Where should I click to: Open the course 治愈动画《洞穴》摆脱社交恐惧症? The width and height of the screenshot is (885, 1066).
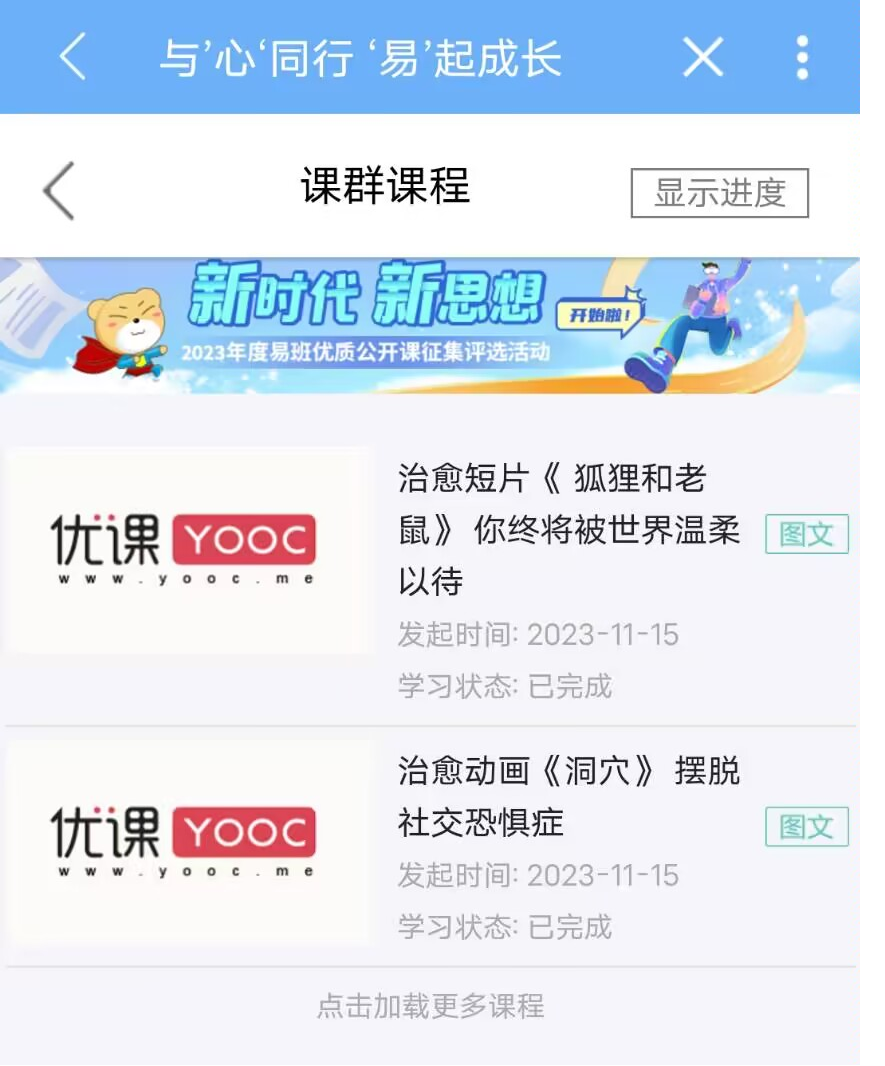pyautogui.click(x=568, y=797)
